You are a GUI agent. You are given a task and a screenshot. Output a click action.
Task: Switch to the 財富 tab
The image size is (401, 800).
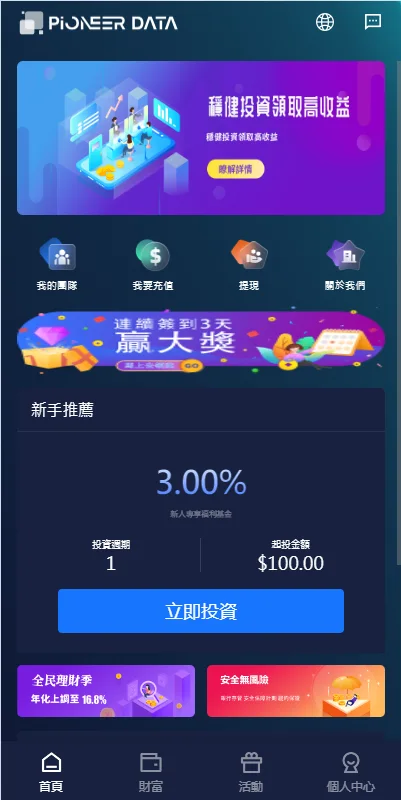151,772
